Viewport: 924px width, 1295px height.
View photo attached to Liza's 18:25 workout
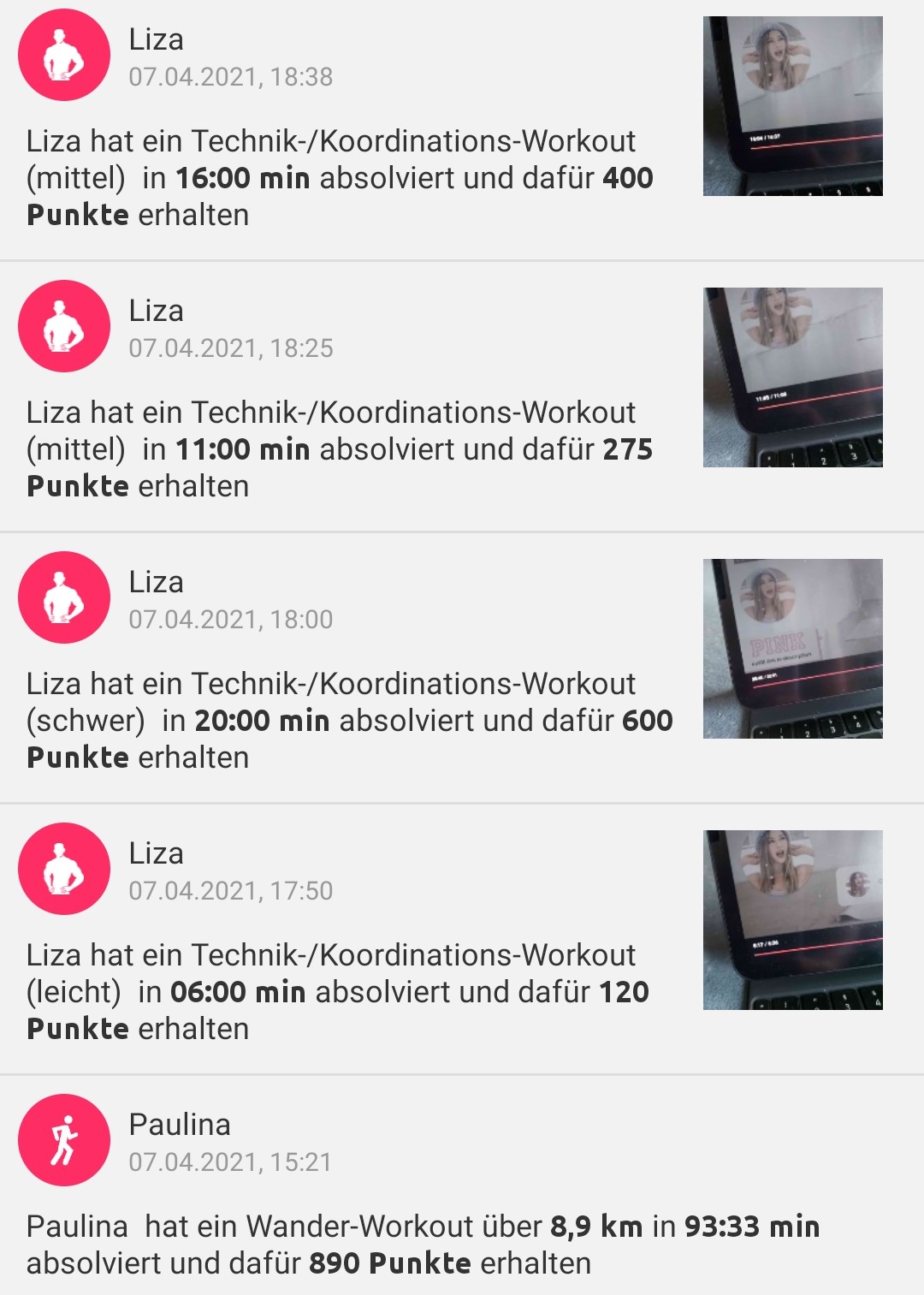coord(792,377)
